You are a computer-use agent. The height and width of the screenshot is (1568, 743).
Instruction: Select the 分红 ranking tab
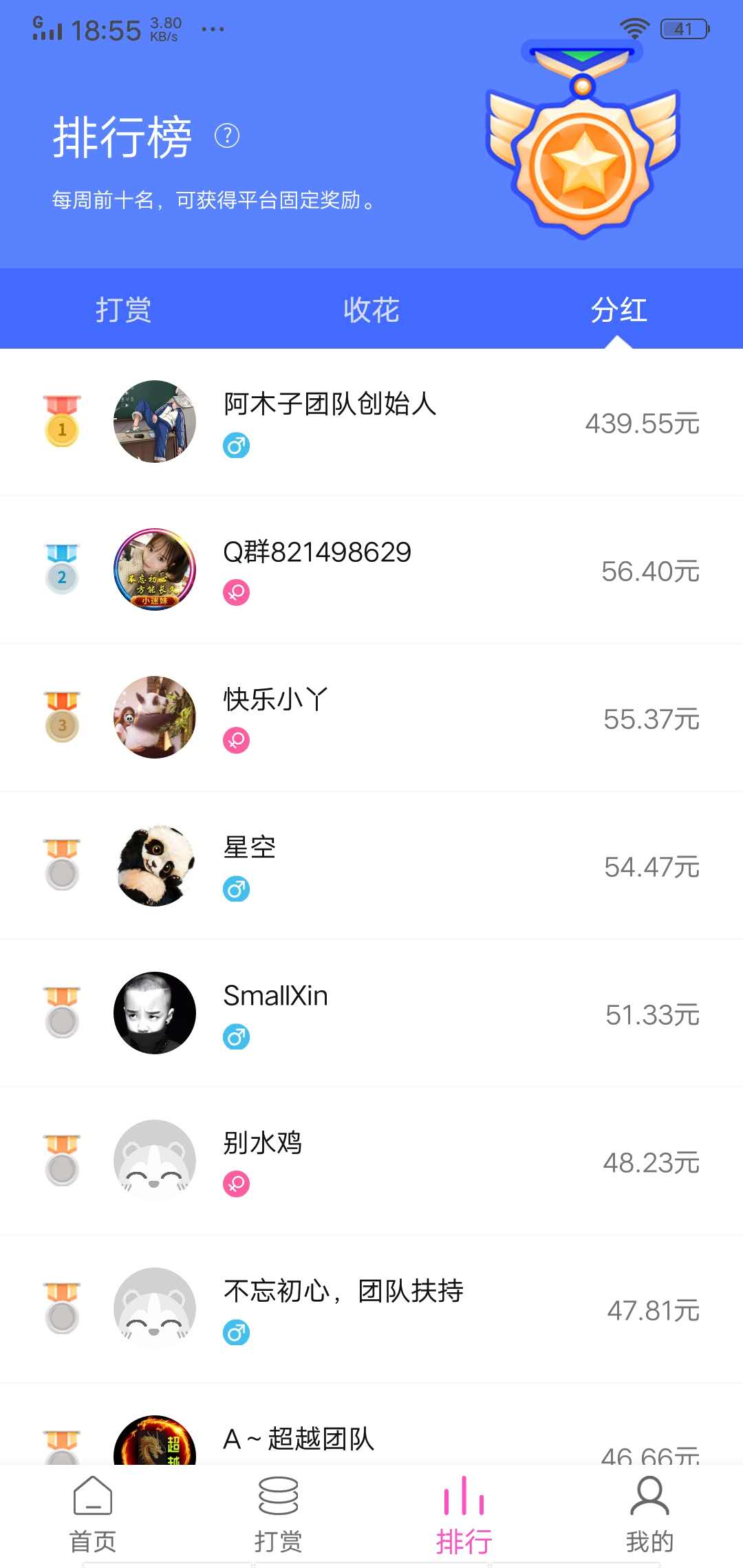(618, 309)
